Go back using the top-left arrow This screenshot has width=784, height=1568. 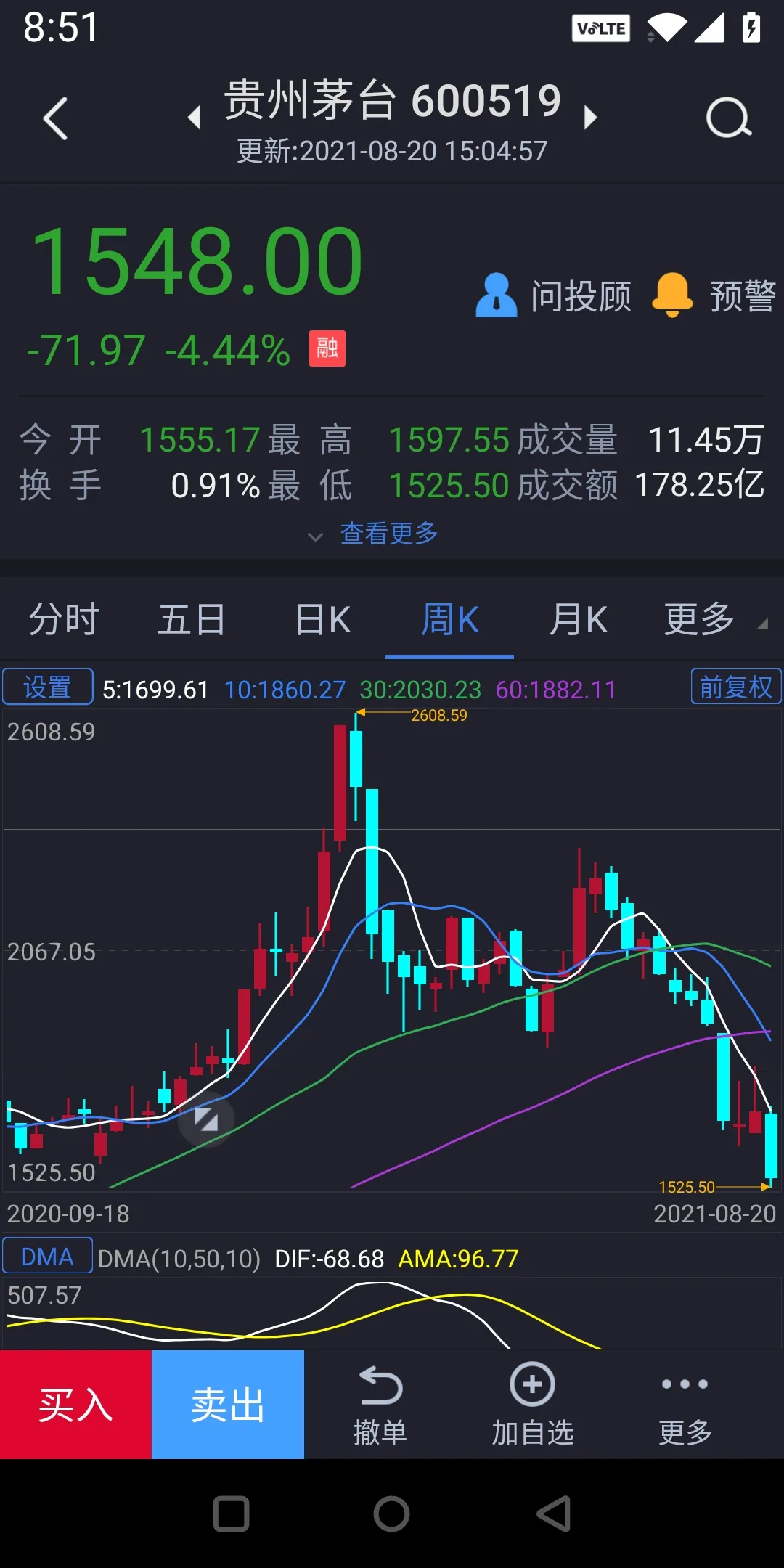point(55,118)
